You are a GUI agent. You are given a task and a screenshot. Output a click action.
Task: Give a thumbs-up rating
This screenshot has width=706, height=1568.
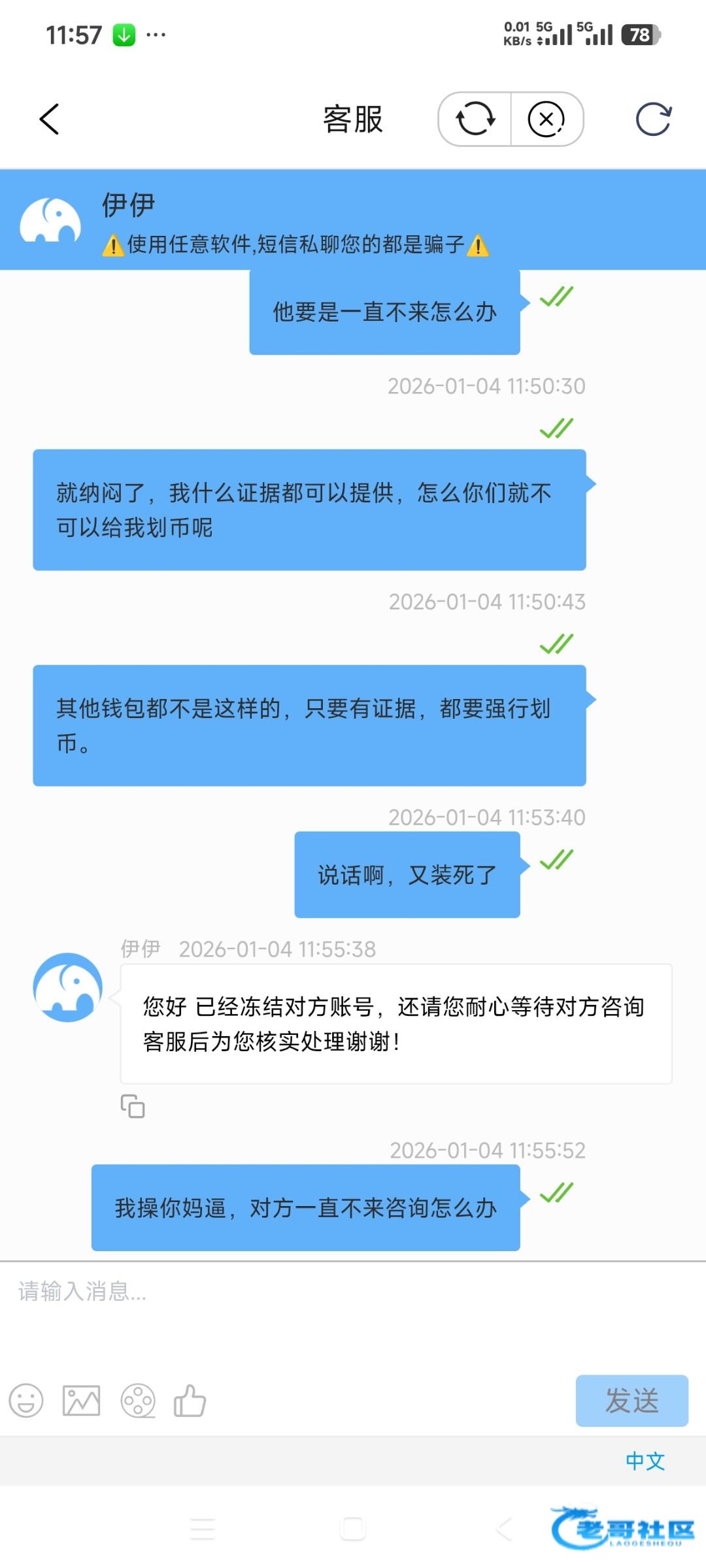(190, 1401)
